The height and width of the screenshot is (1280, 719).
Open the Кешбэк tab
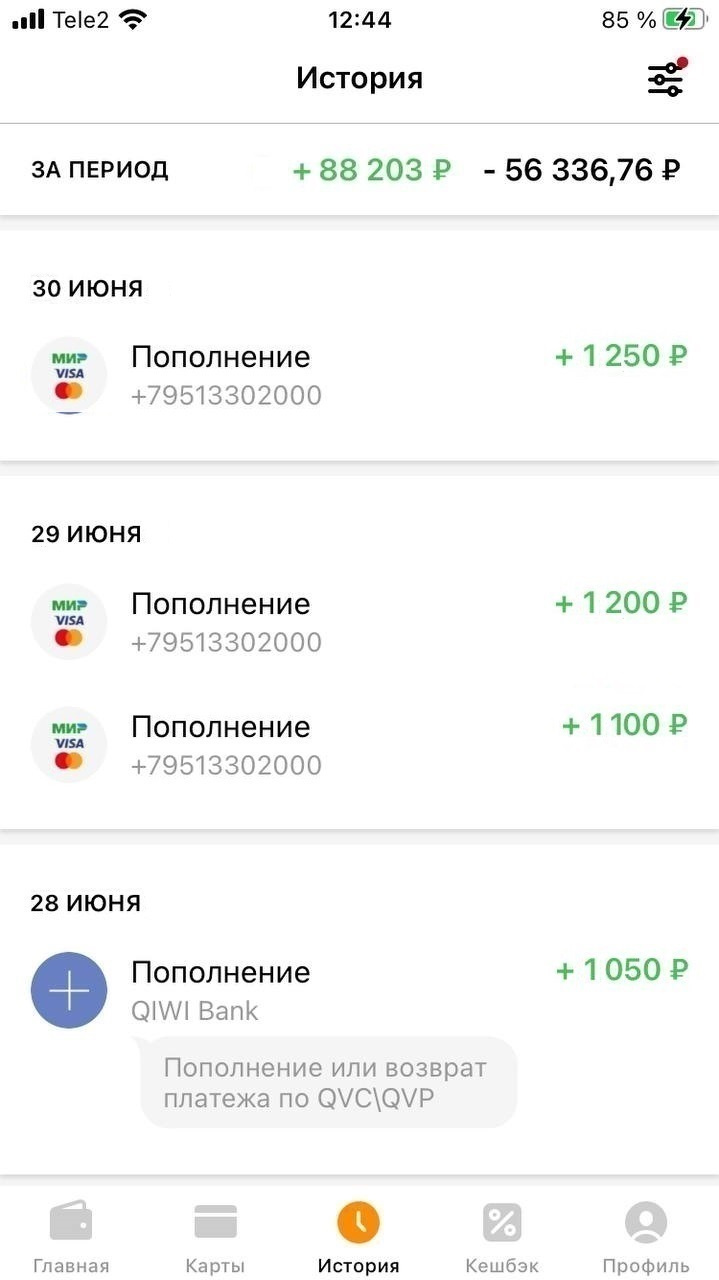[502, 1236]
